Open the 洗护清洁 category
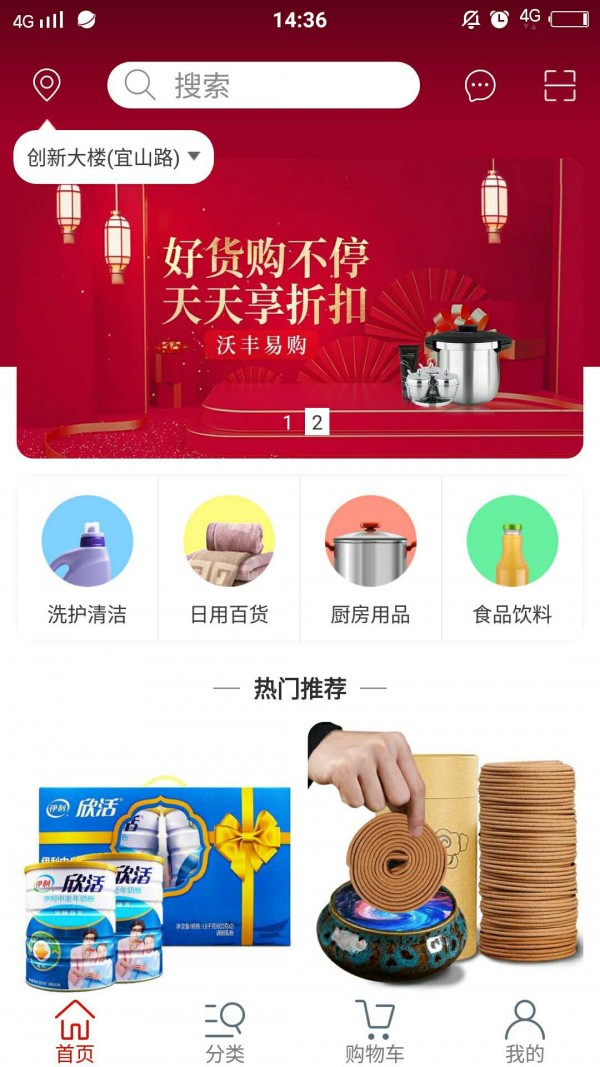 pyautogui.click(x=87, y=558)
